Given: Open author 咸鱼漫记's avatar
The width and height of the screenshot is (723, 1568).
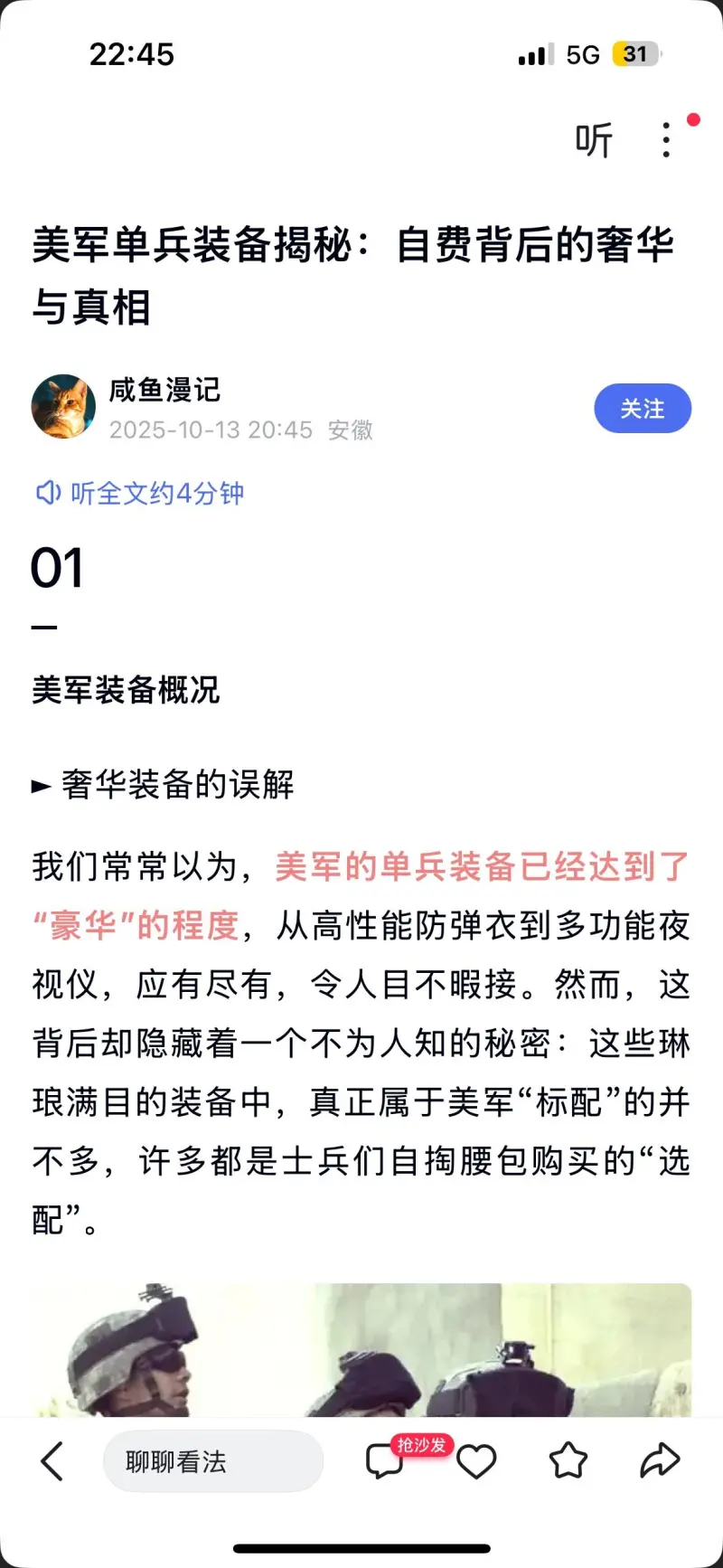Looking at the screenshot, I should (63, 407).
